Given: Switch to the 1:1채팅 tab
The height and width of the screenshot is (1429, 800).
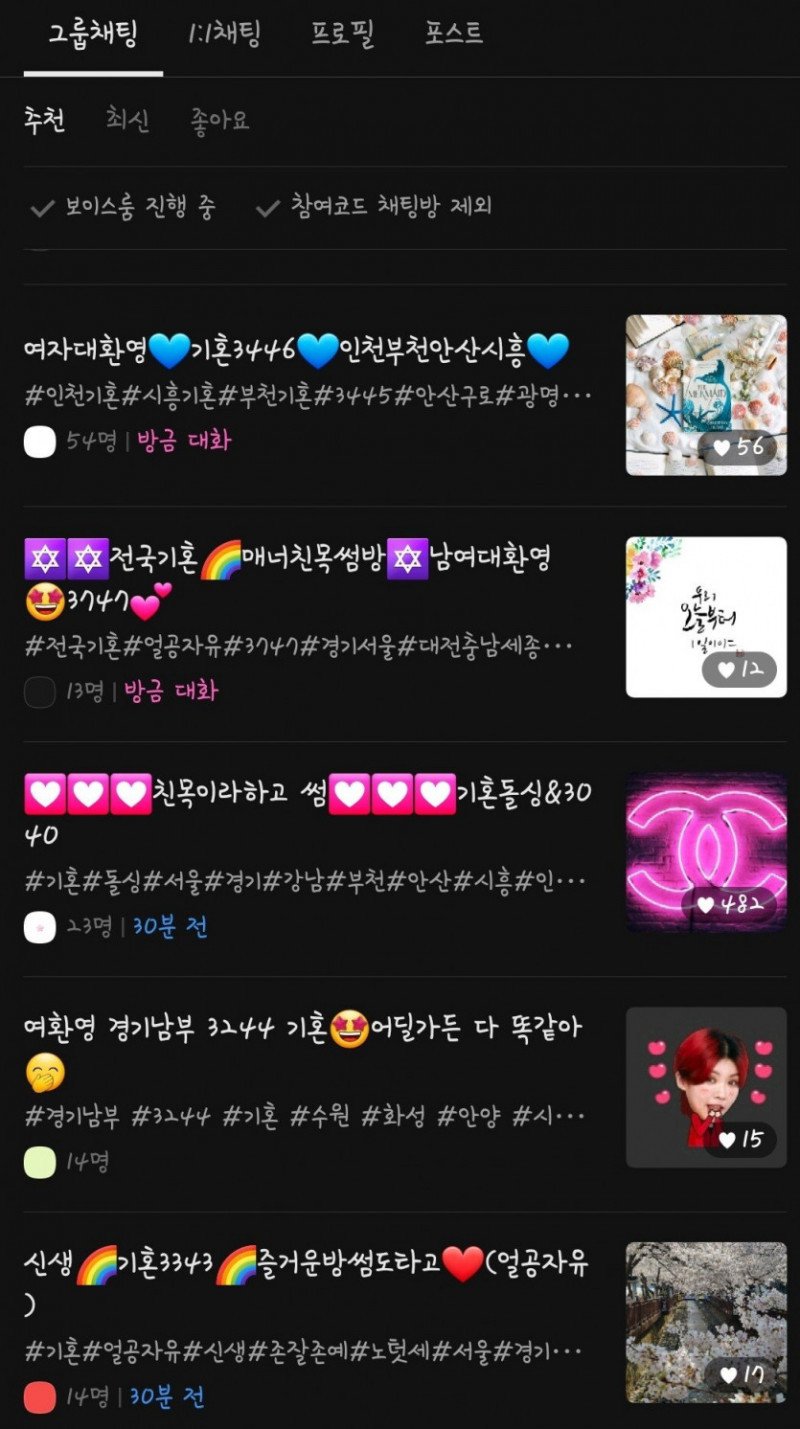Looking at the screenshot, I should 224,34.
